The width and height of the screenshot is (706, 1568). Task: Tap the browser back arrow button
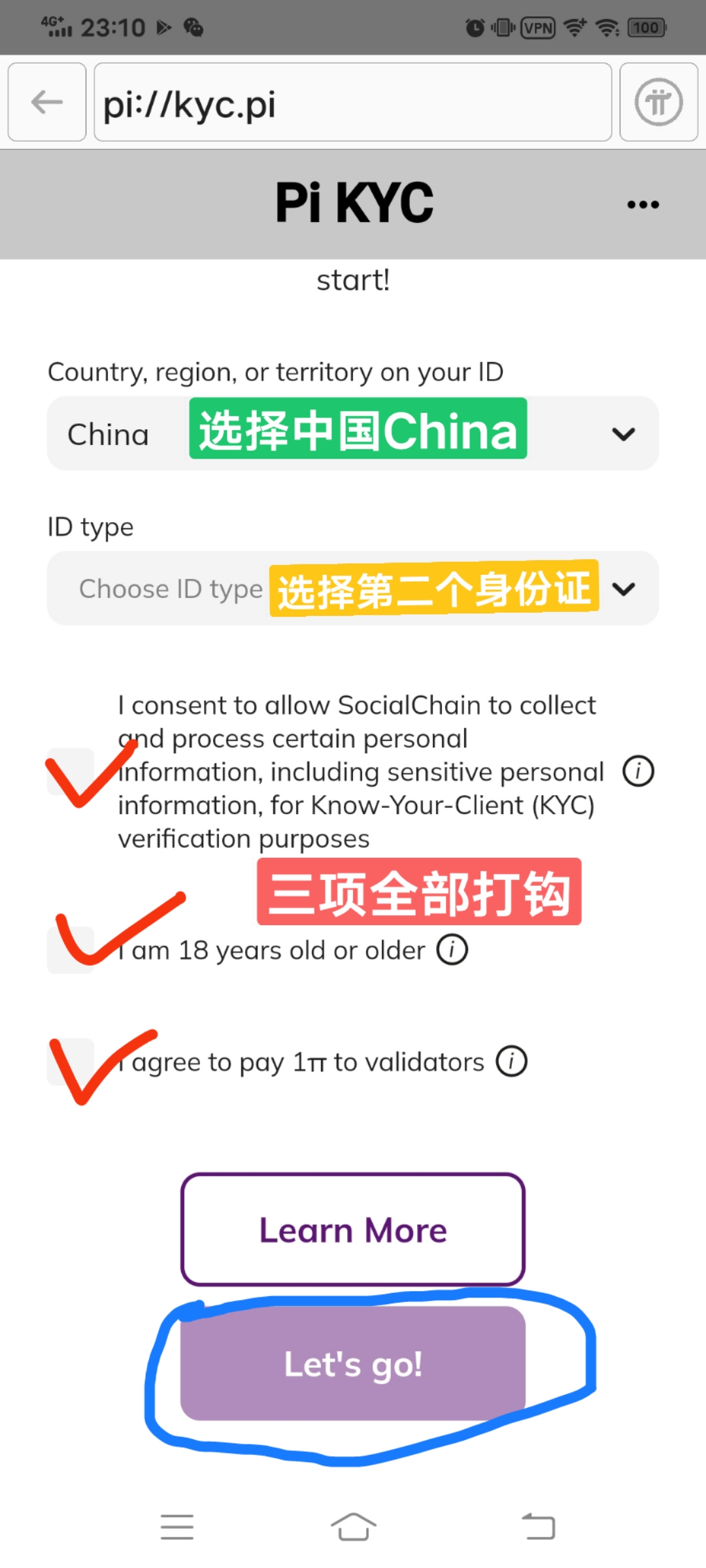click(x=47, y=102)
